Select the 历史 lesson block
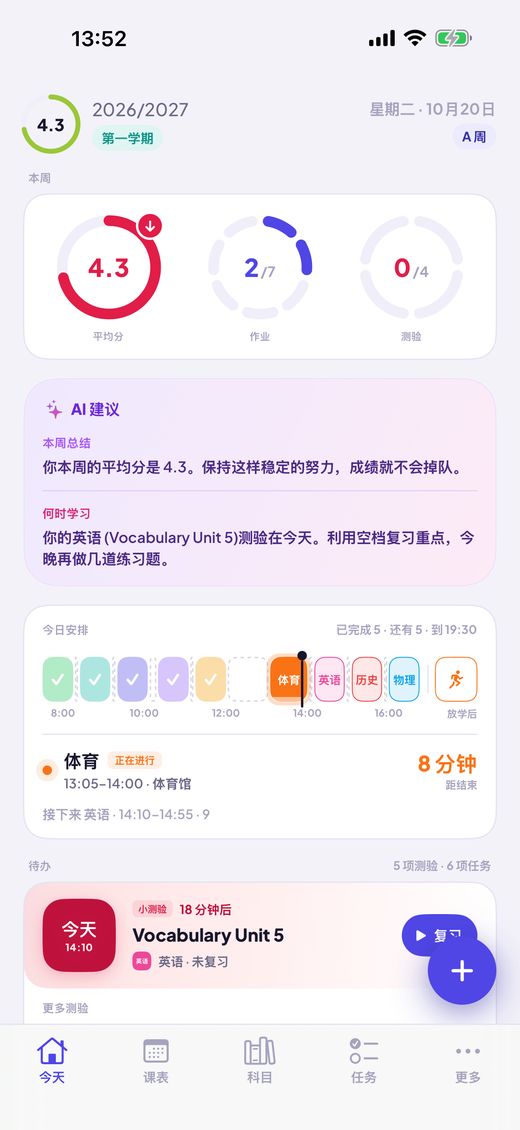The height and width of the screenshot is (1130, 520). [367, 680]
